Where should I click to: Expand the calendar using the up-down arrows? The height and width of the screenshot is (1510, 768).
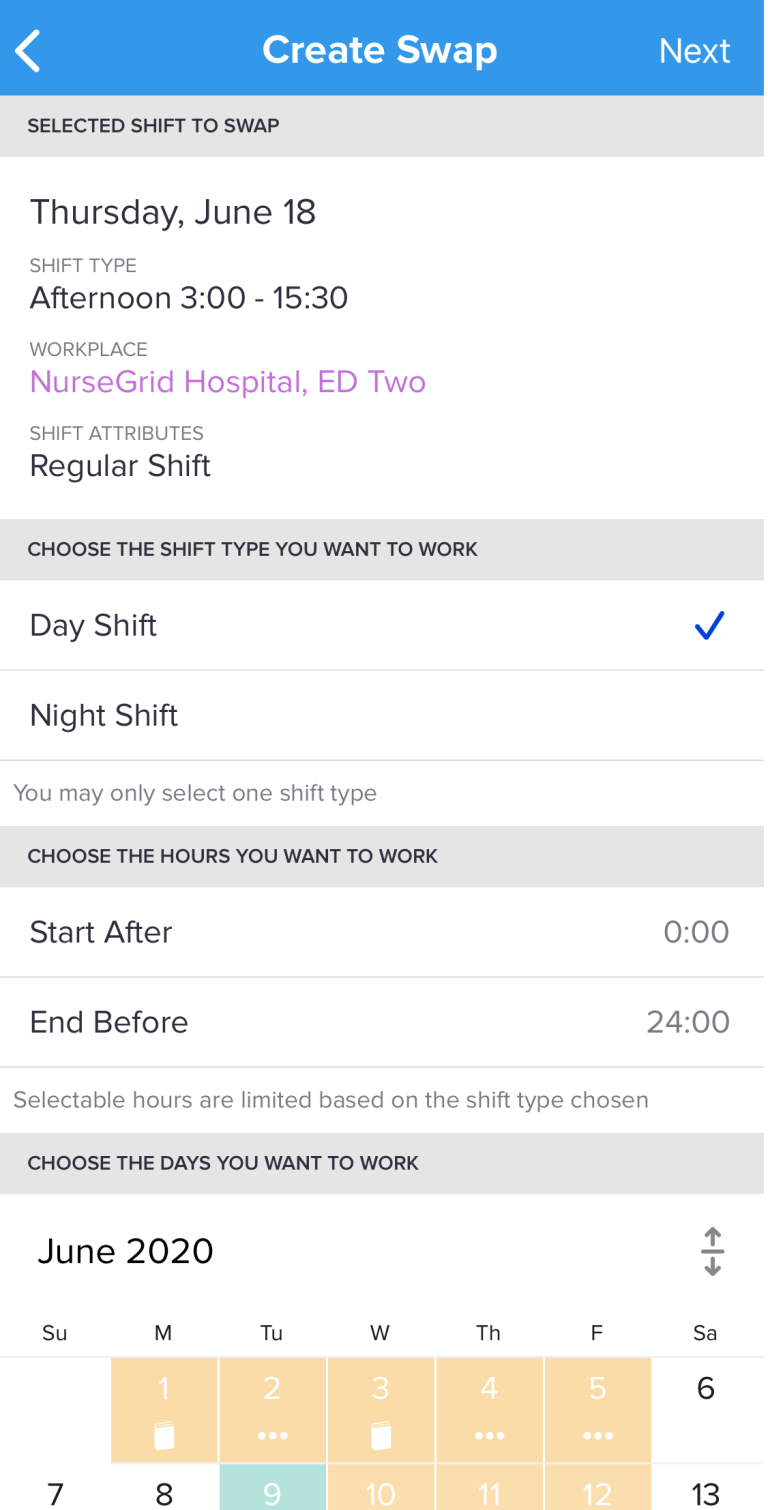[712, 1250]
